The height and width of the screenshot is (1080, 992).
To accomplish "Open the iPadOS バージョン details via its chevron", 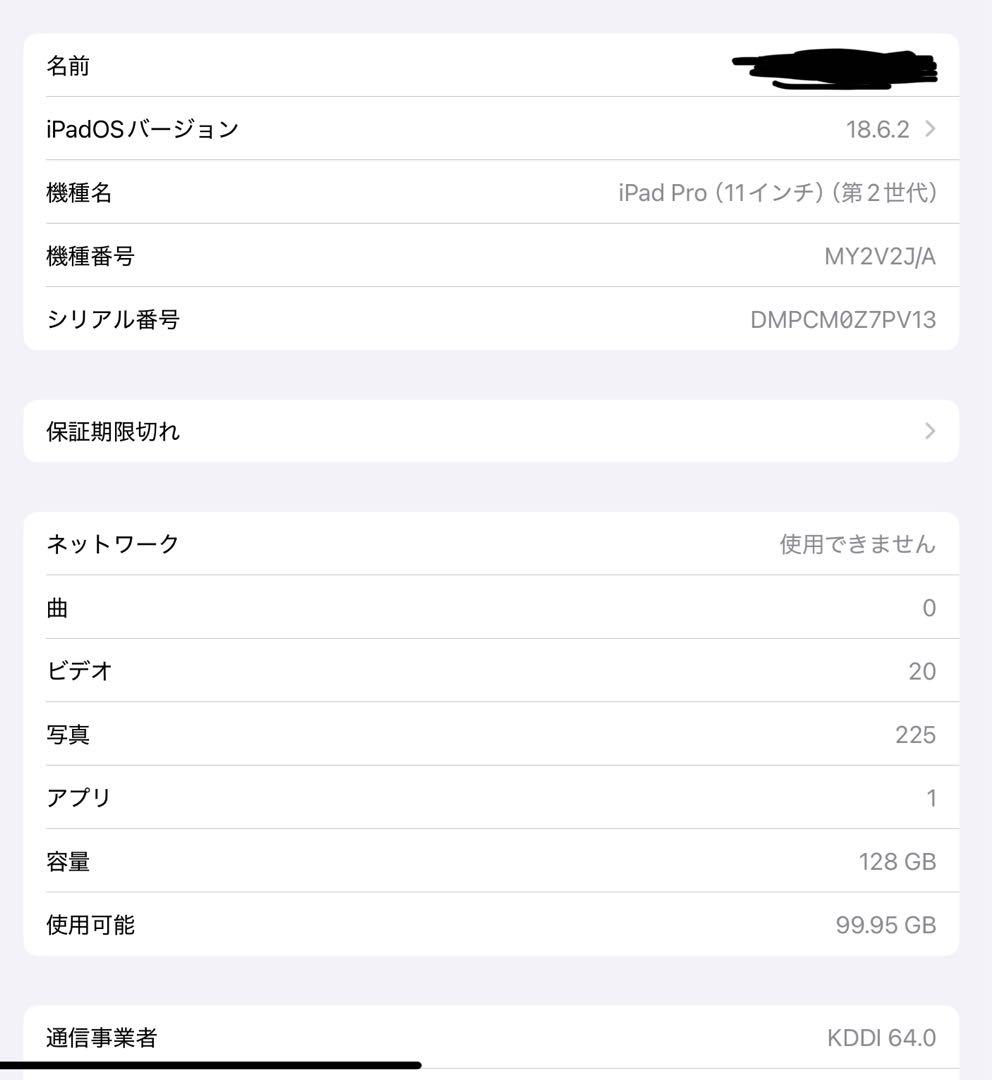I will [x=928, y=128].
